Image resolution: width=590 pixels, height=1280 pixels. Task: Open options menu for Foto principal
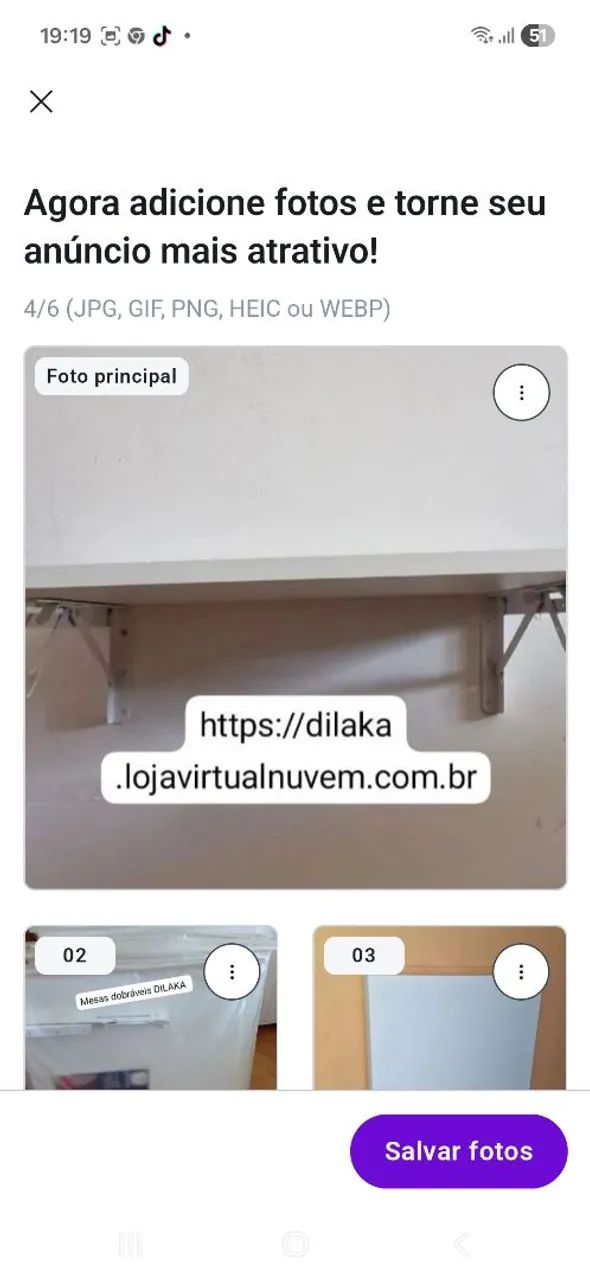(521, 393)
